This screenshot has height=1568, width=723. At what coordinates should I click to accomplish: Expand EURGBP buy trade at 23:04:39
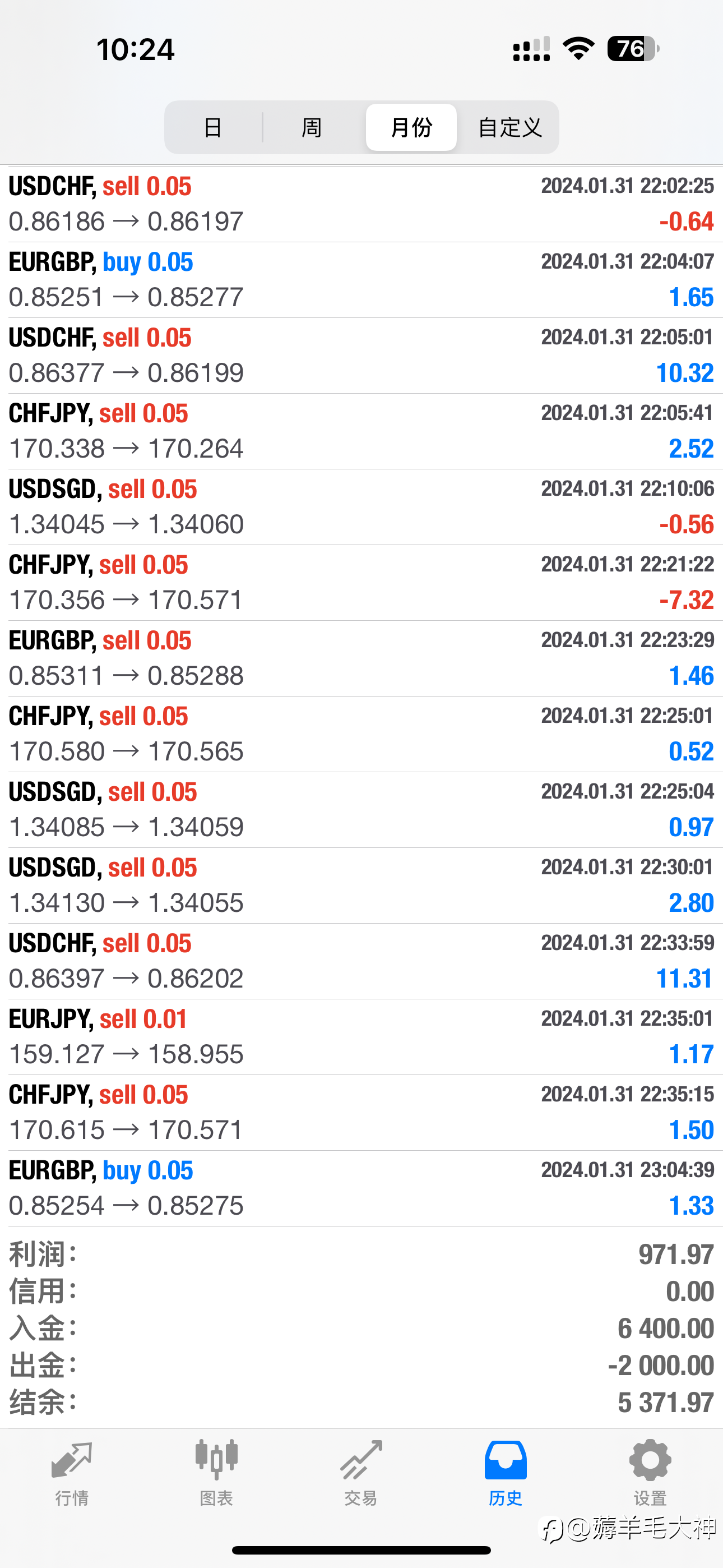tap(361, 1188)
